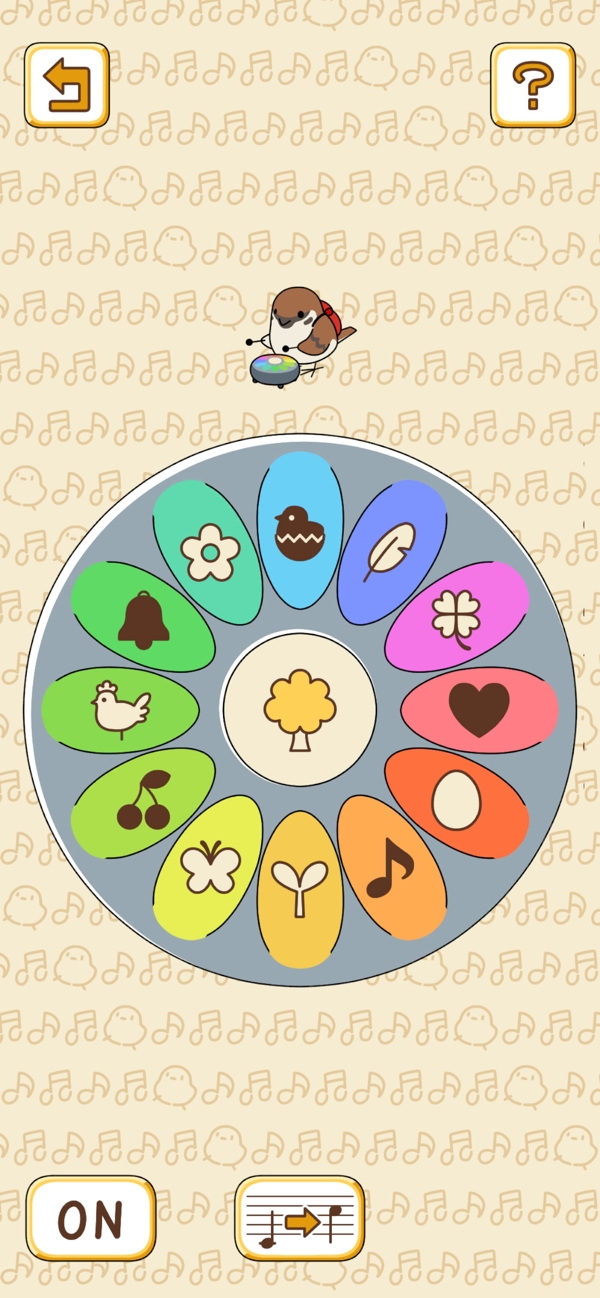Hit the four-leaf clover petal
The image size is (600, 1298).
pyautogui.click(x=455, y=617)
